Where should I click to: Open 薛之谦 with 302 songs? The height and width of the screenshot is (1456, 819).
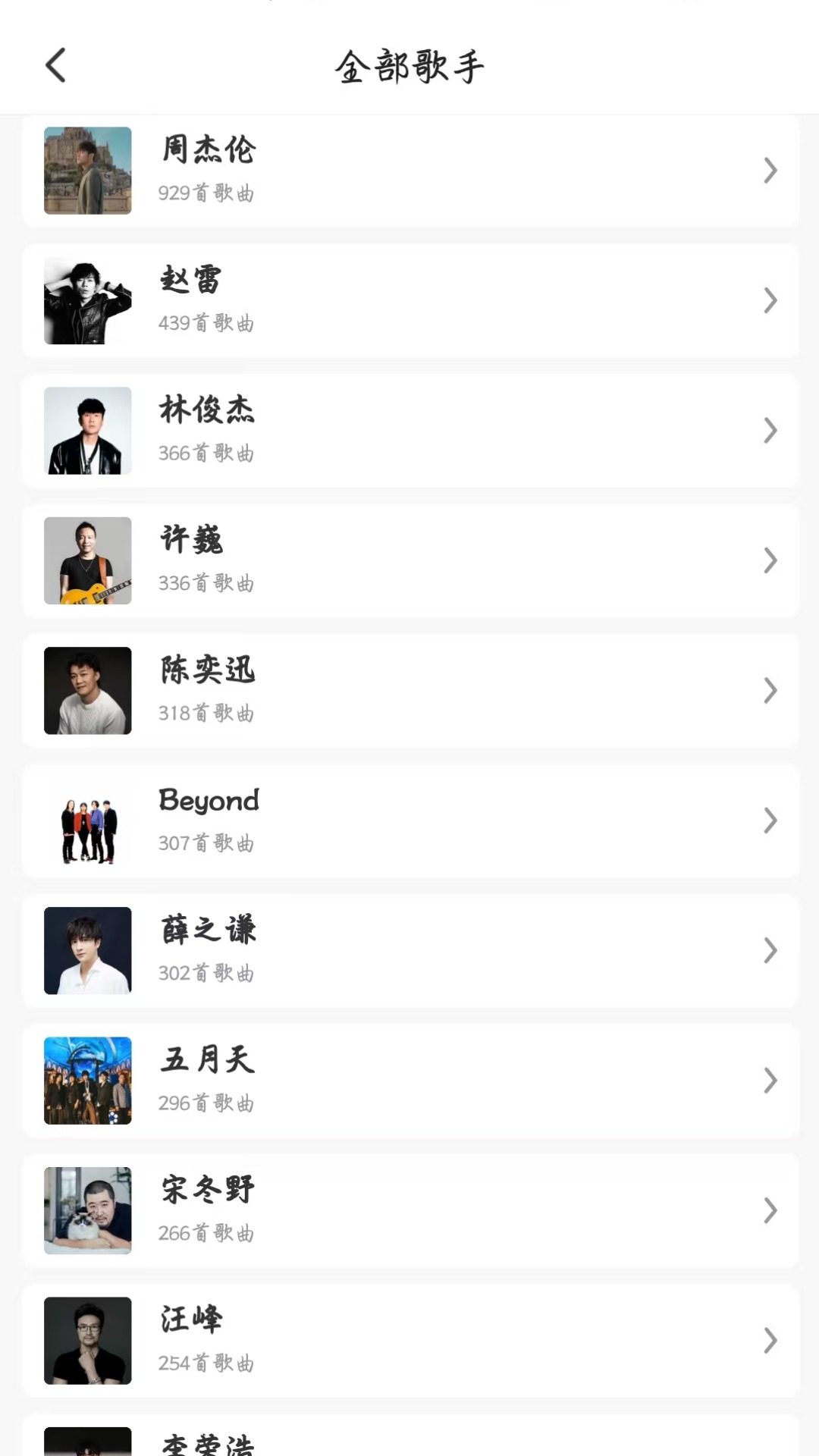(x=409, y=951)
